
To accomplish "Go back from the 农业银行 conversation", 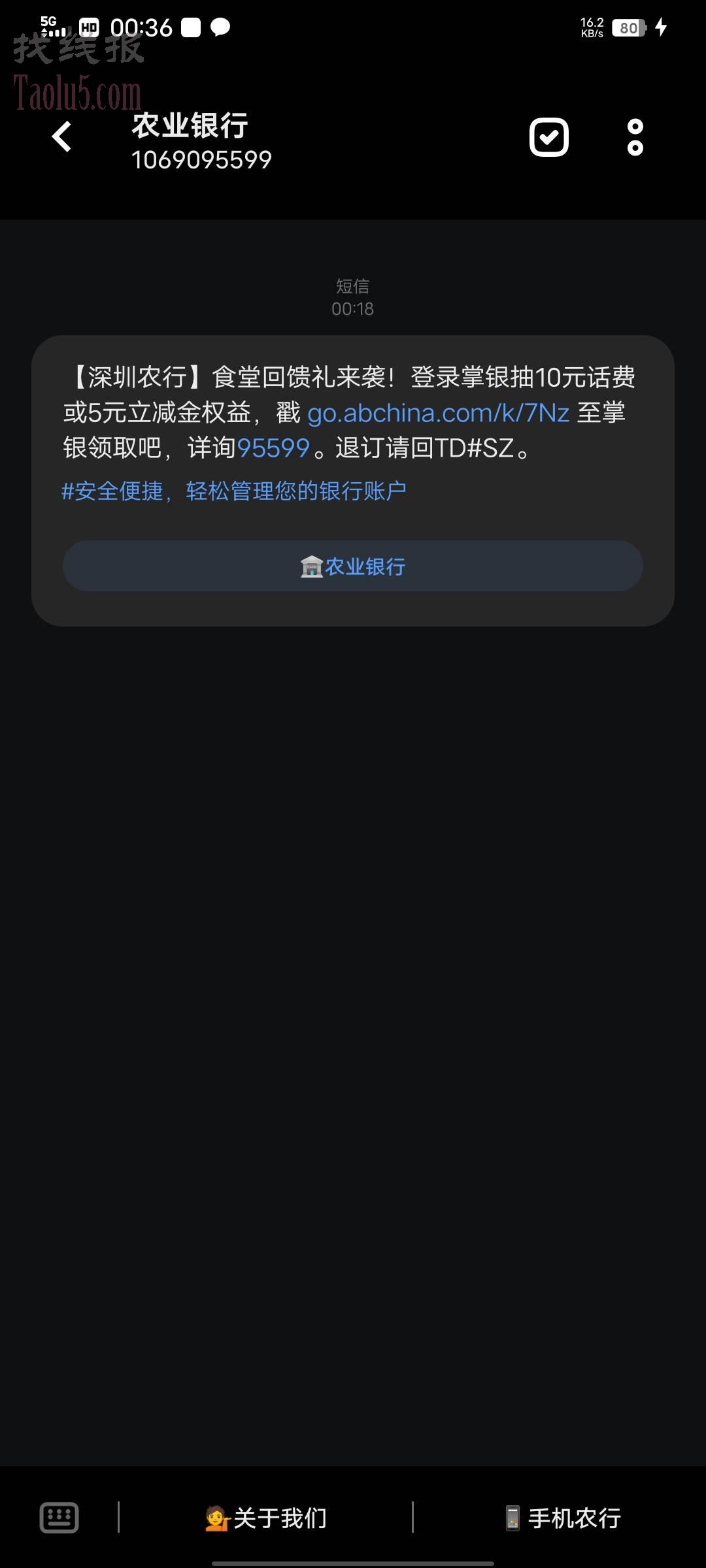I will tap(61, 137).
